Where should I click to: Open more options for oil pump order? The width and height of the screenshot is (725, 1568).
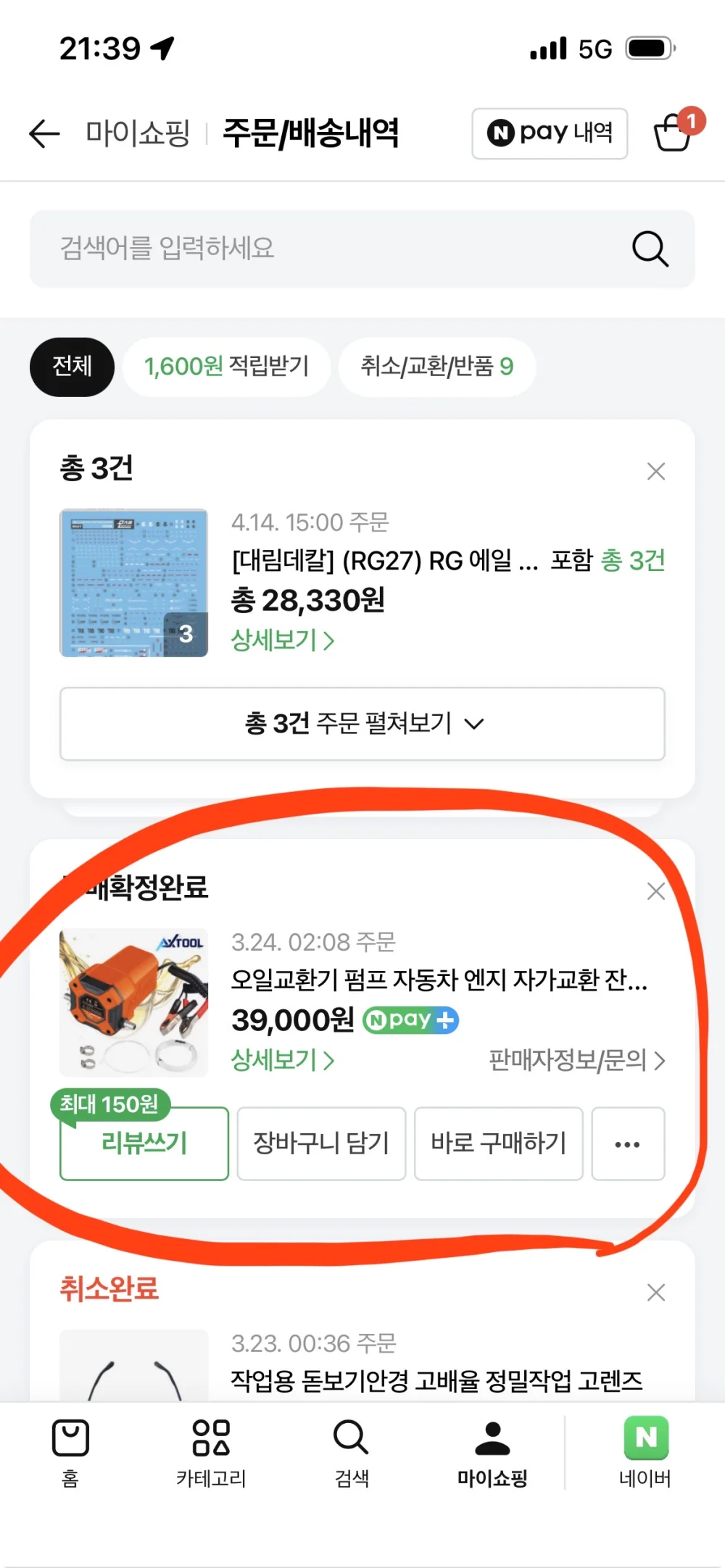point(628,1143)
